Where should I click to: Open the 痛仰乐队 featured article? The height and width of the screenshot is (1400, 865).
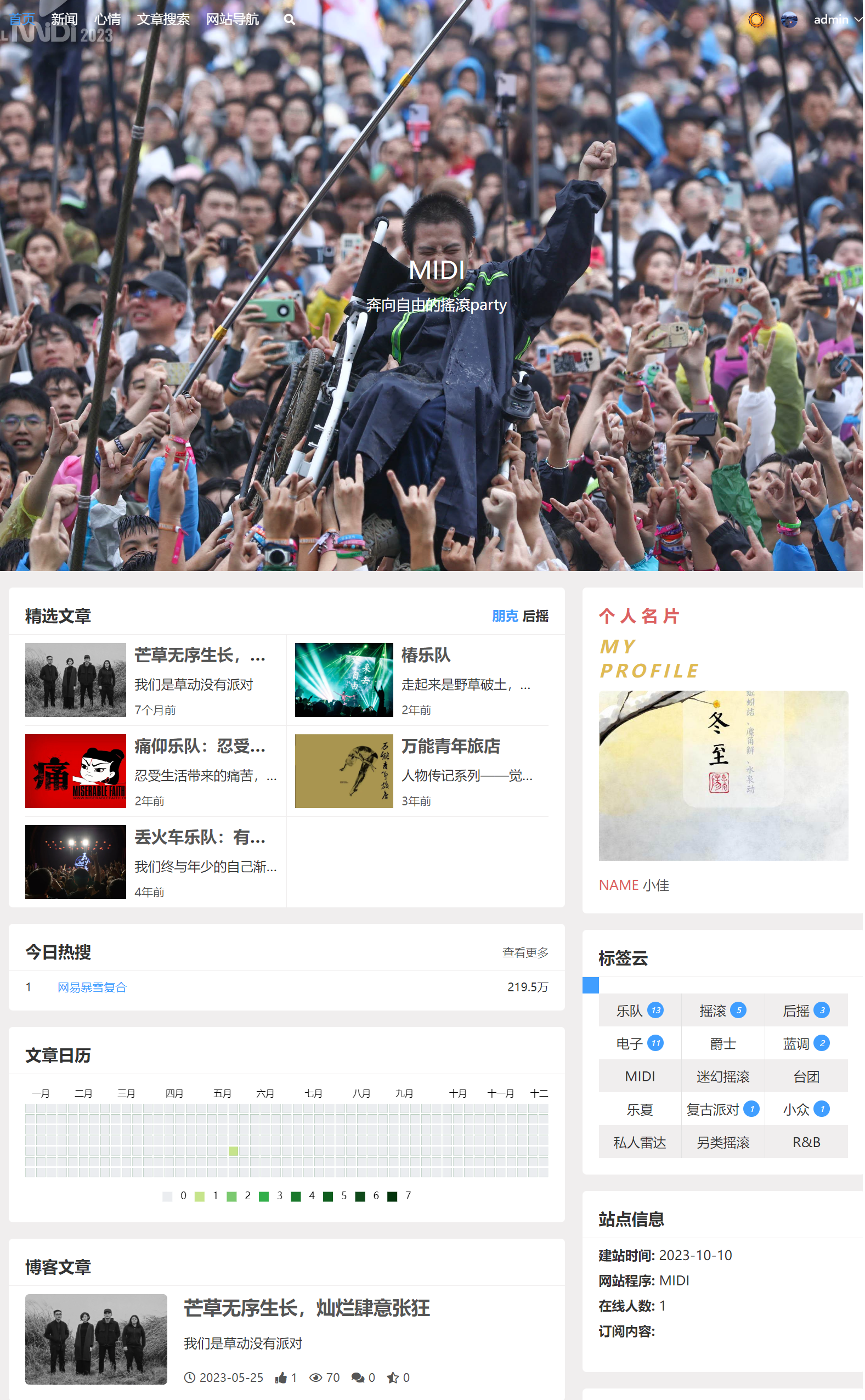tap(200, 746)
